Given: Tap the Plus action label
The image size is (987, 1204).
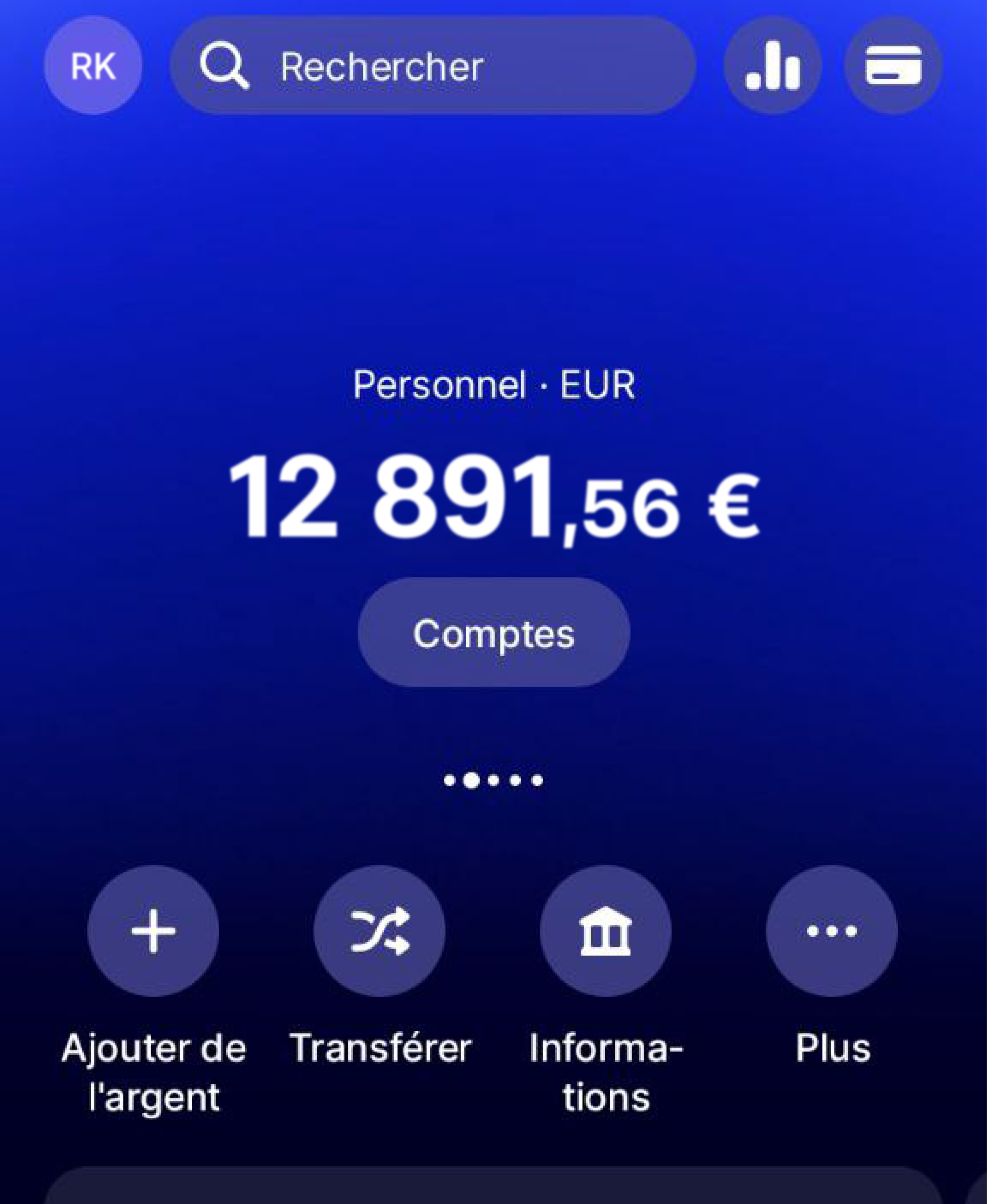Looking at the screenshot, I should 833,1048.
